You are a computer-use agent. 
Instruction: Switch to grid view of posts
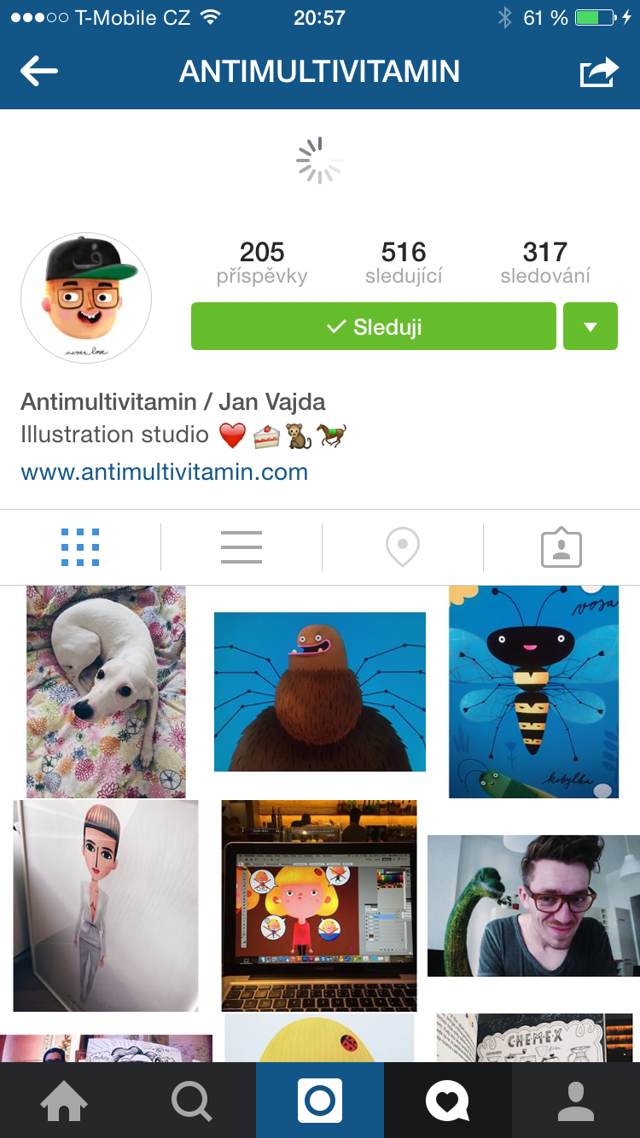click(x=80, y=547)
